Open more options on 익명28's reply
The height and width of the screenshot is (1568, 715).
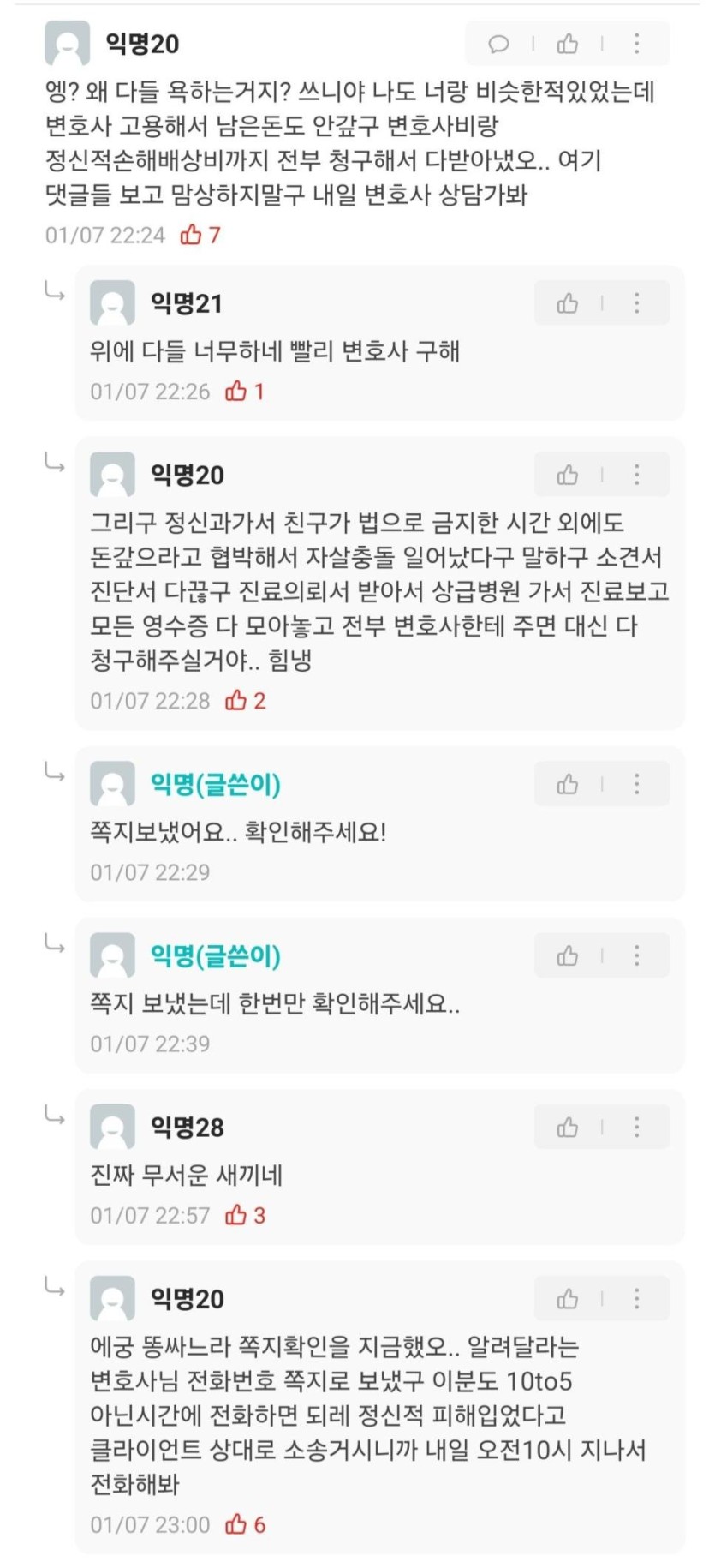[x=636, y=1127]
